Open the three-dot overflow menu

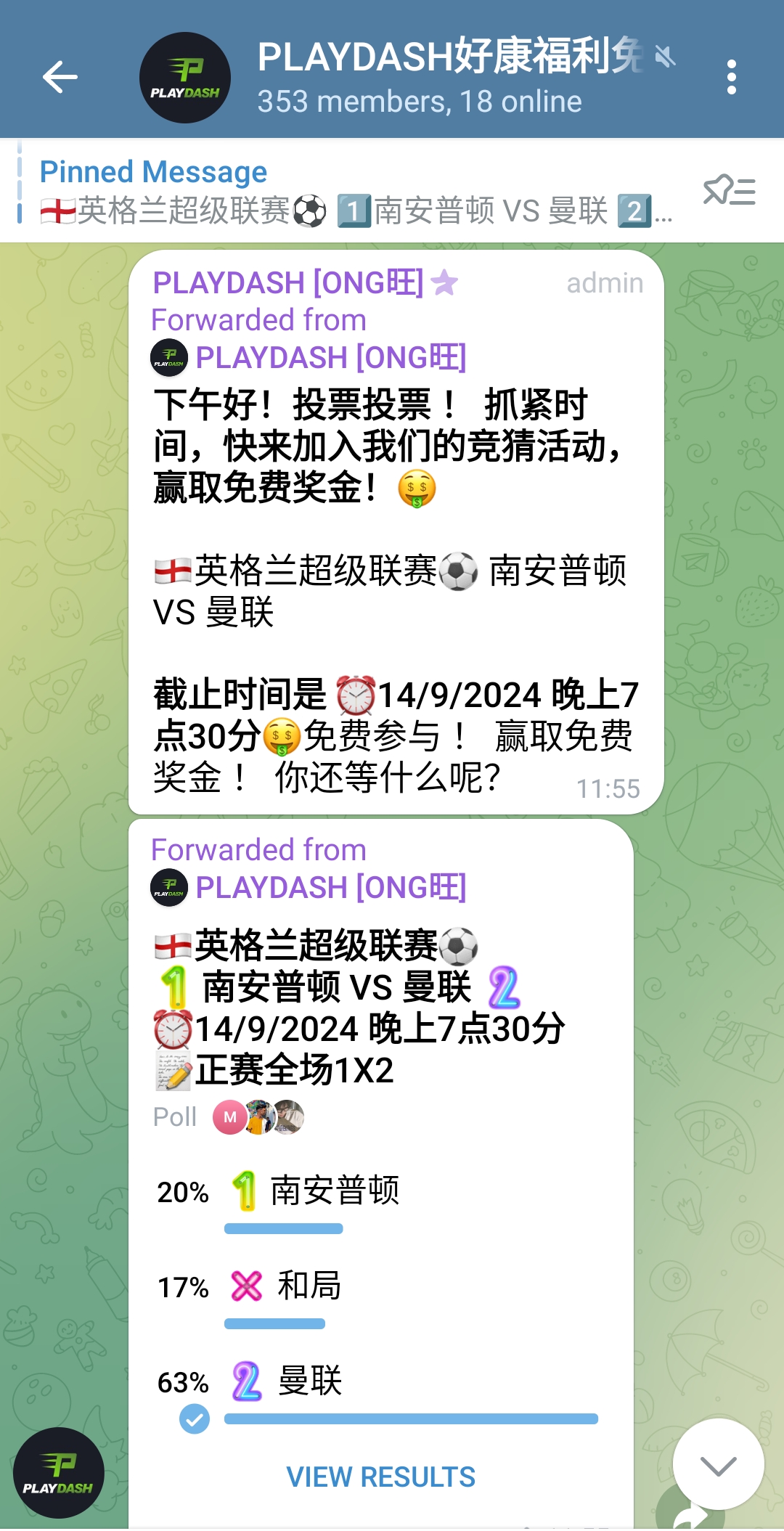(731, 77)
